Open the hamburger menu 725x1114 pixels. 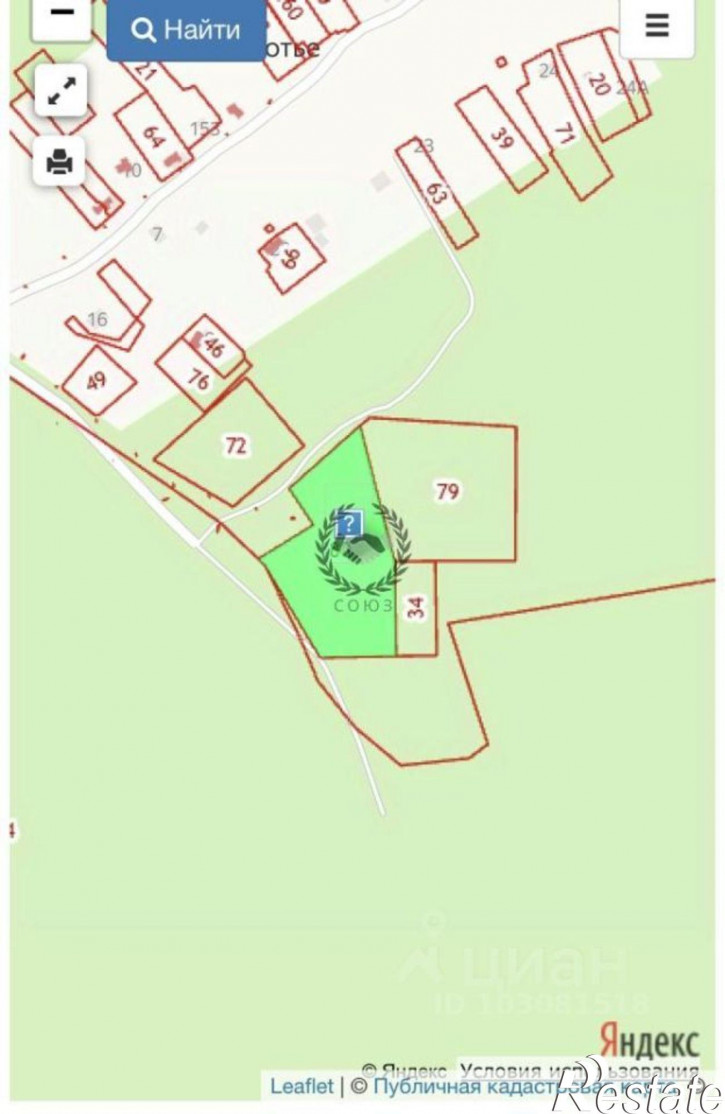click(x=657, y=27)
